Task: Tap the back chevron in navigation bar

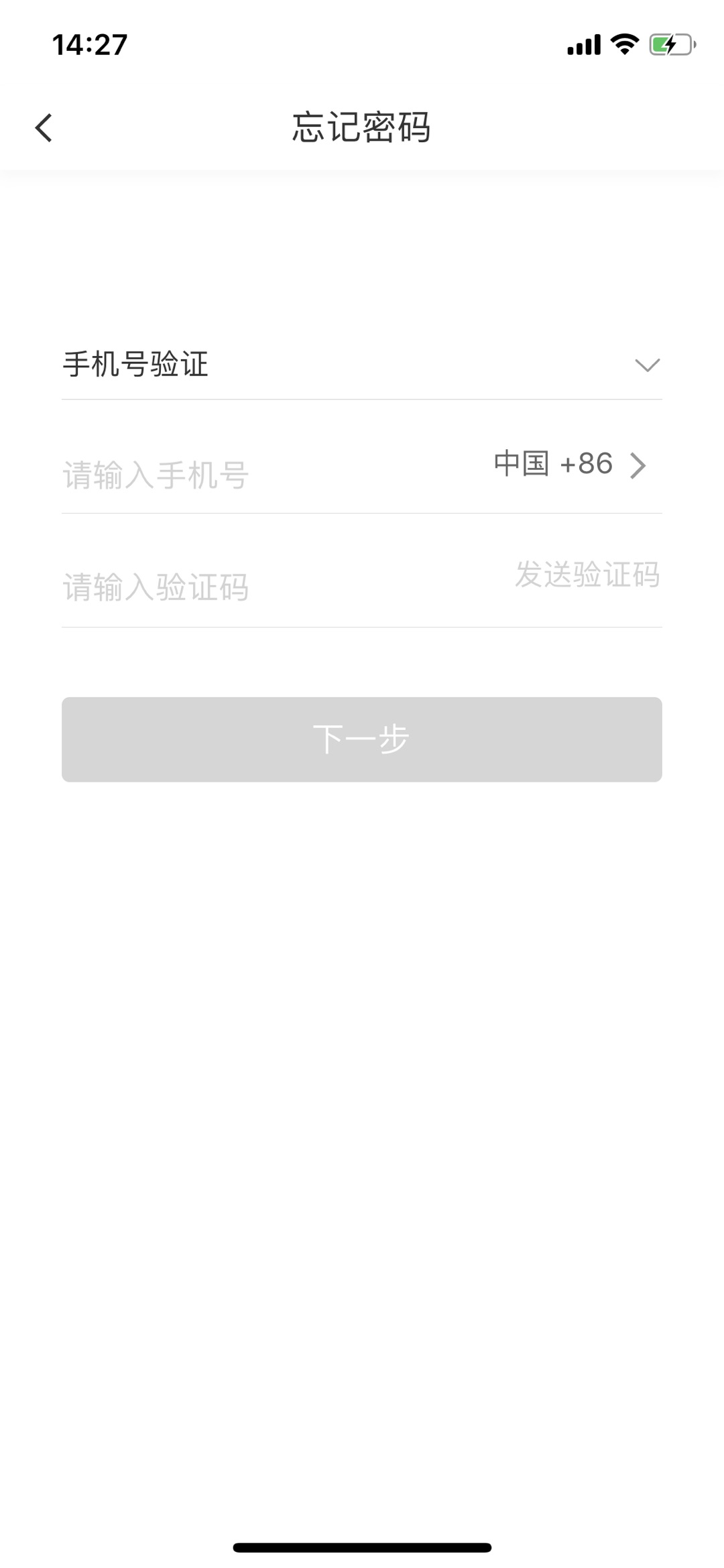Action: coord(44,127)
